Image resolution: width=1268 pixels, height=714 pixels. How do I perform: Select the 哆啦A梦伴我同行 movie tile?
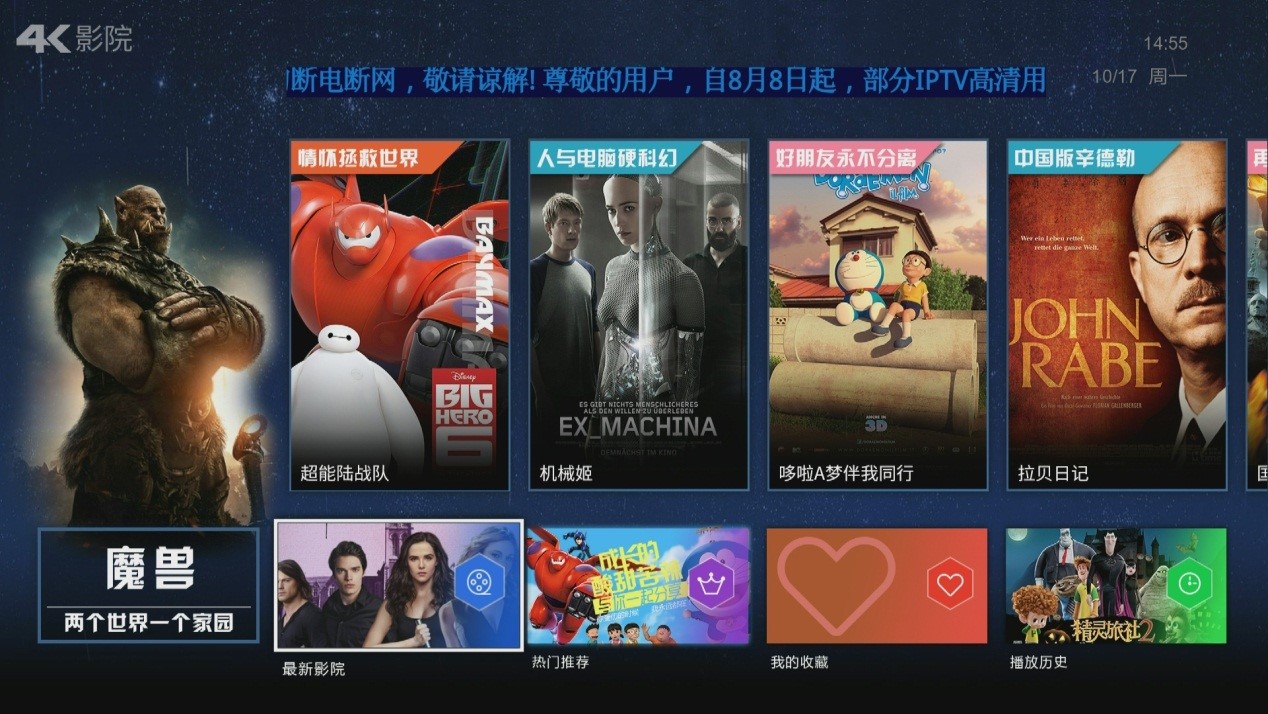click(x=877, y=315)
